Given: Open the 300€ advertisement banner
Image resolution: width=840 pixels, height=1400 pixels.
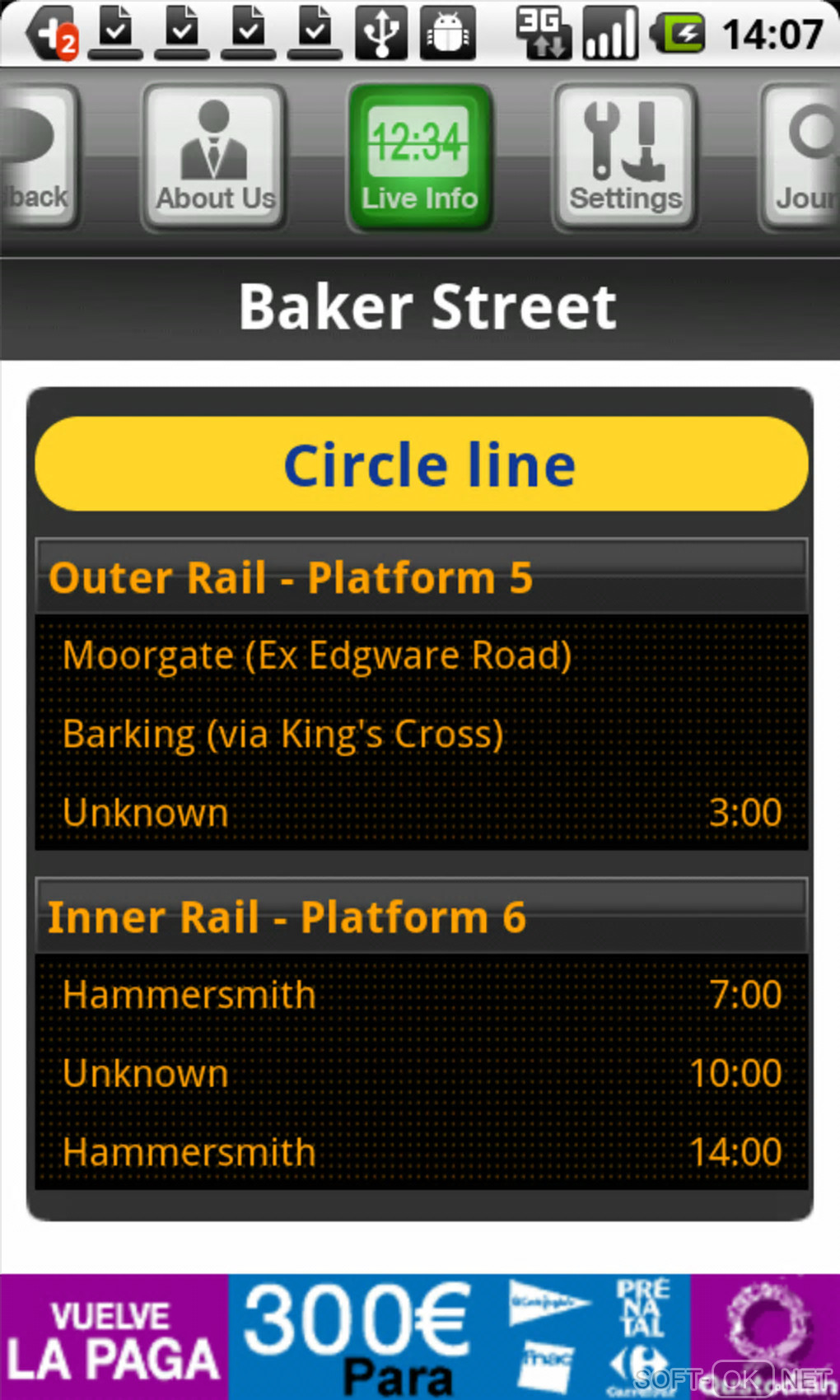Looking at the screenshot, I should (420, 1336).
